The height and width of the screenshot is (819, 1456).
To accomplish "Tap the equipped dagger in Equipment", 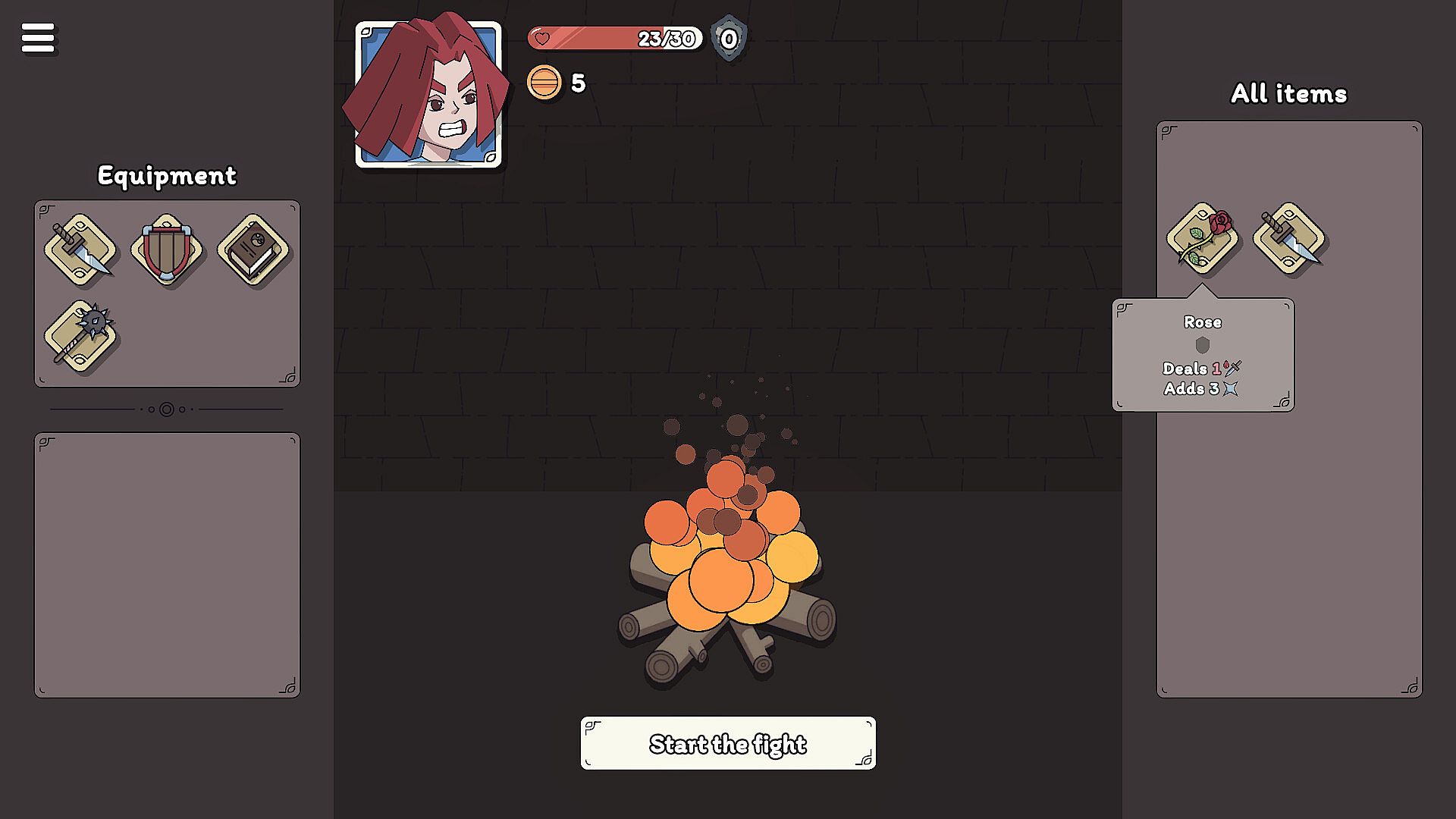I will tap(80, 249).
